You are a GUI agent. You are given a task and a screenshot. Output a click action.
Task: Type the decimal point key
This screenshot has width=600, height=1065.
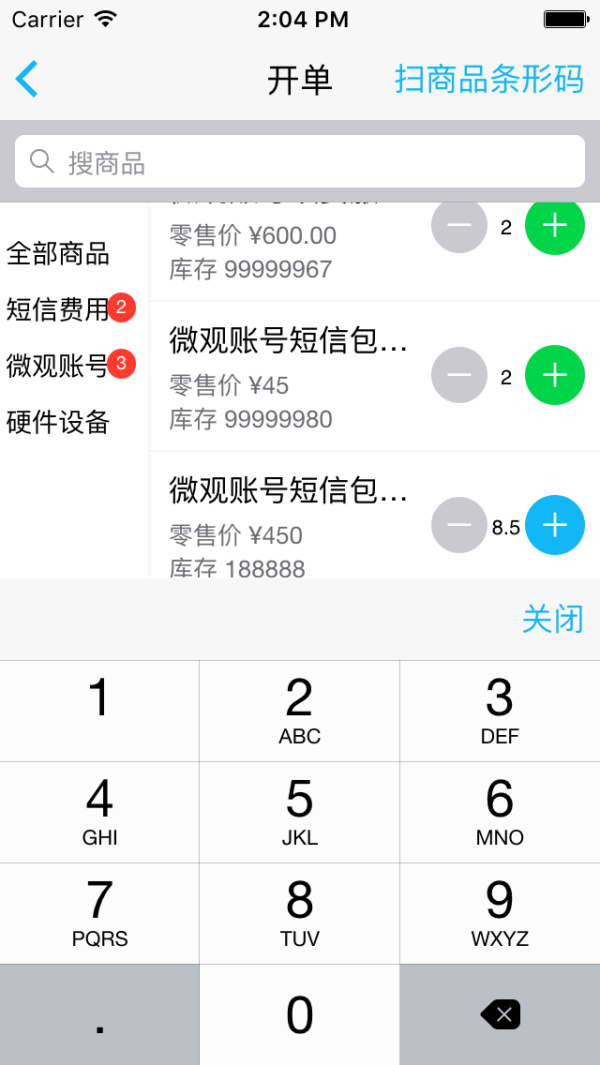pos(99,1015)
